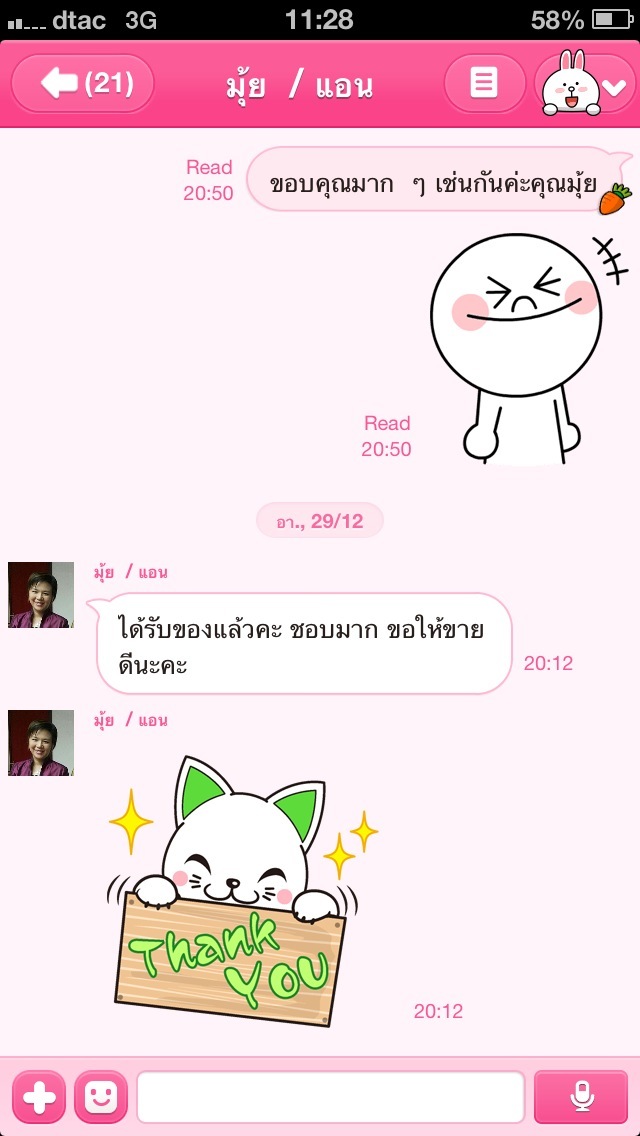Viewport: 640px width, 1136px height.
Task: Open the plus attachment menu
Action: [x=38, y=1097]
